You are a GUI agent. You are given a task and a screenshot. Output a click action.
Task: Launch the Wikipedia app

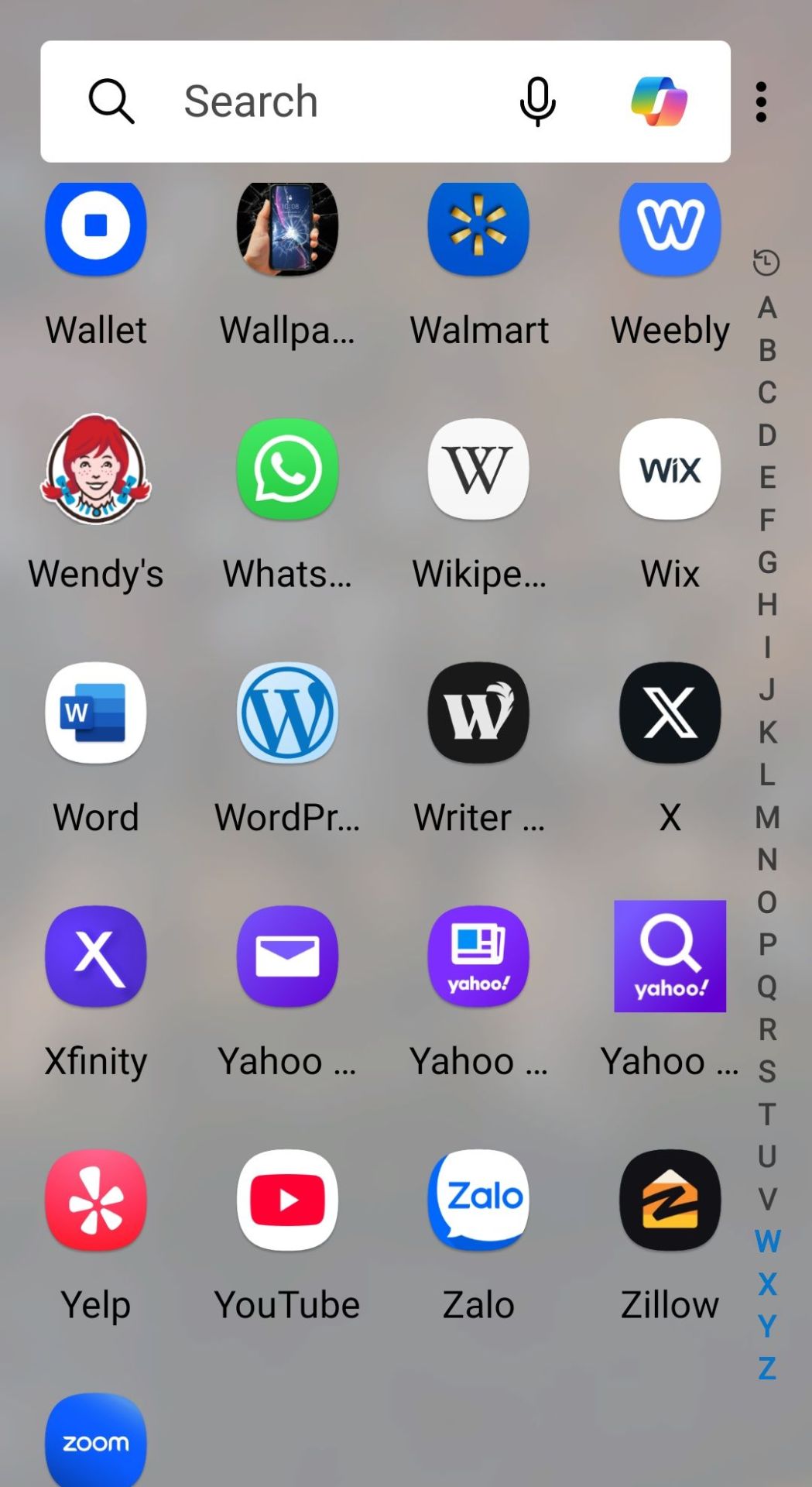tap(478, 469)
